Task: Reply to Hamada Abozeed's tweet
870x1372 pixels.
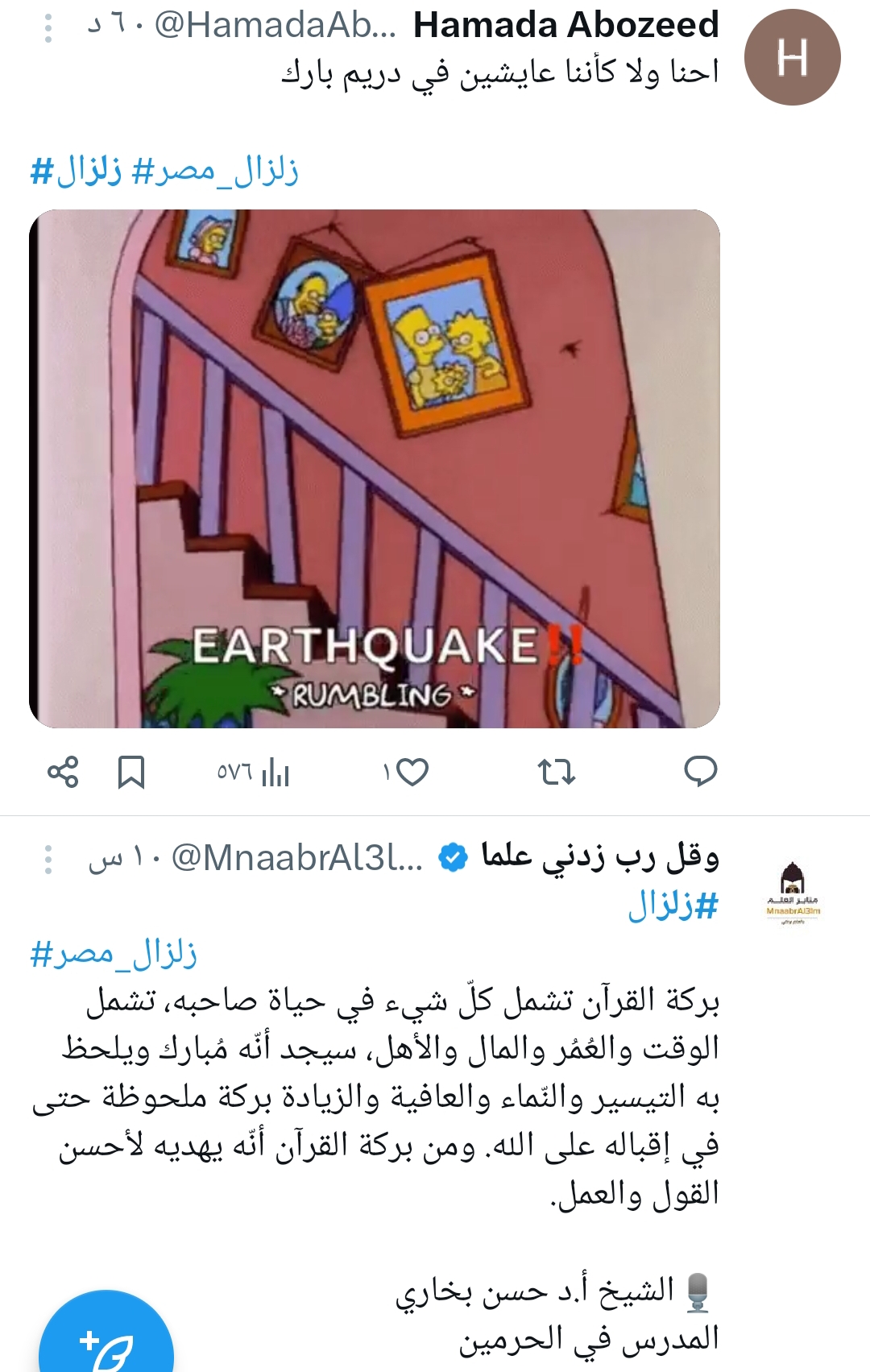Action: point(700,771)
